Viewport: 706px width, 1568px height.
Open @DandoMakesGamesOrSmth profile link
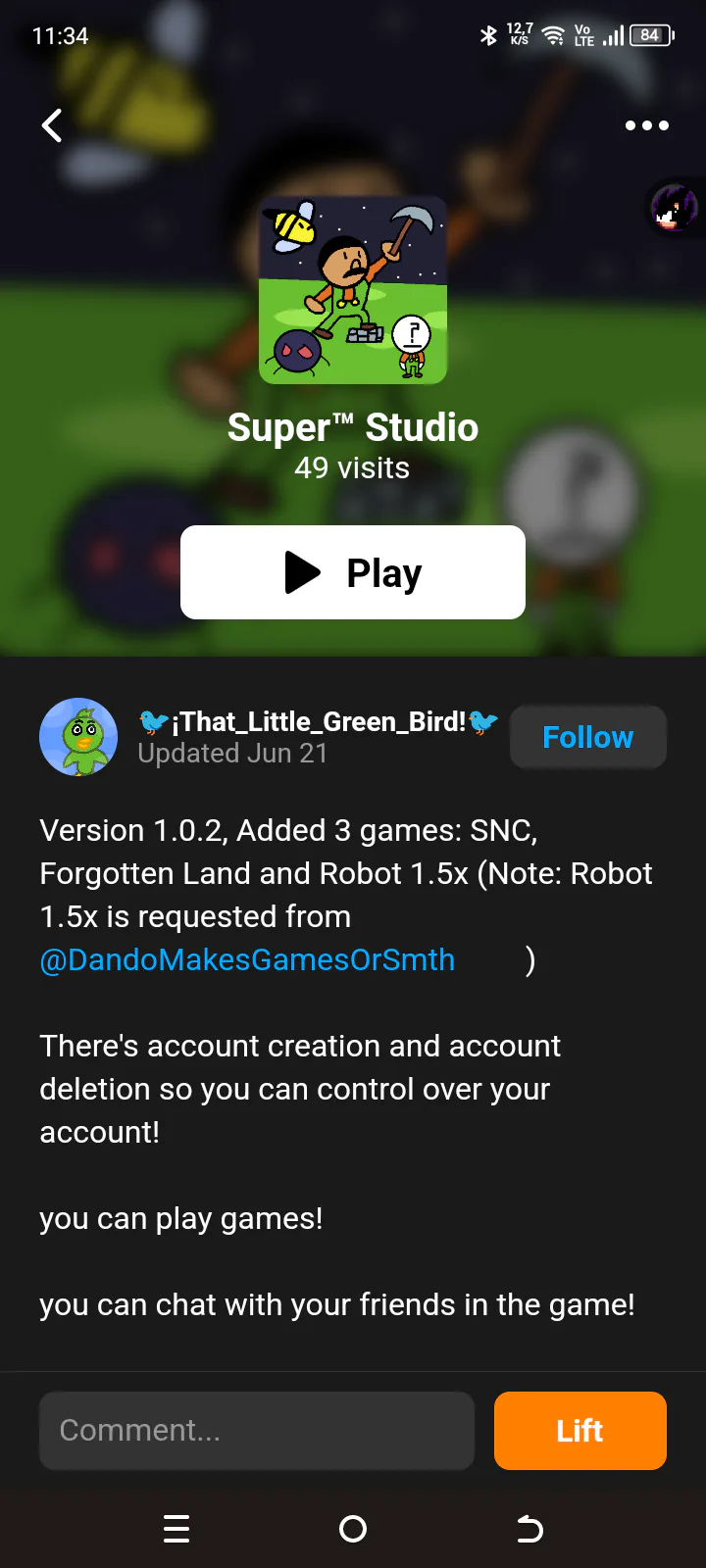point(247,959)
